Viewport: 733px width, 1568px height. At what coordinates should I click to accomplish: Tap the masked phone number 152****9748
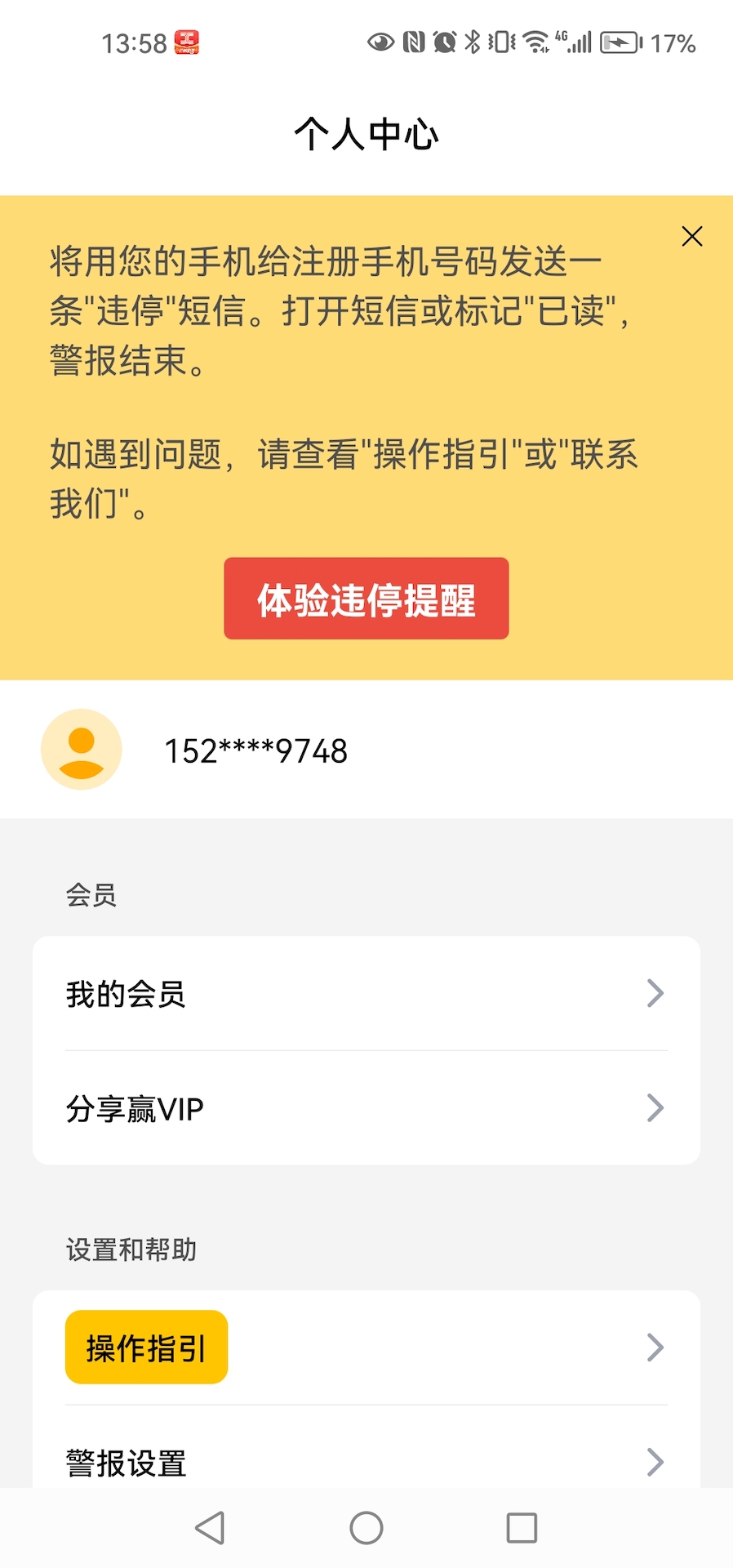(255, 750)
